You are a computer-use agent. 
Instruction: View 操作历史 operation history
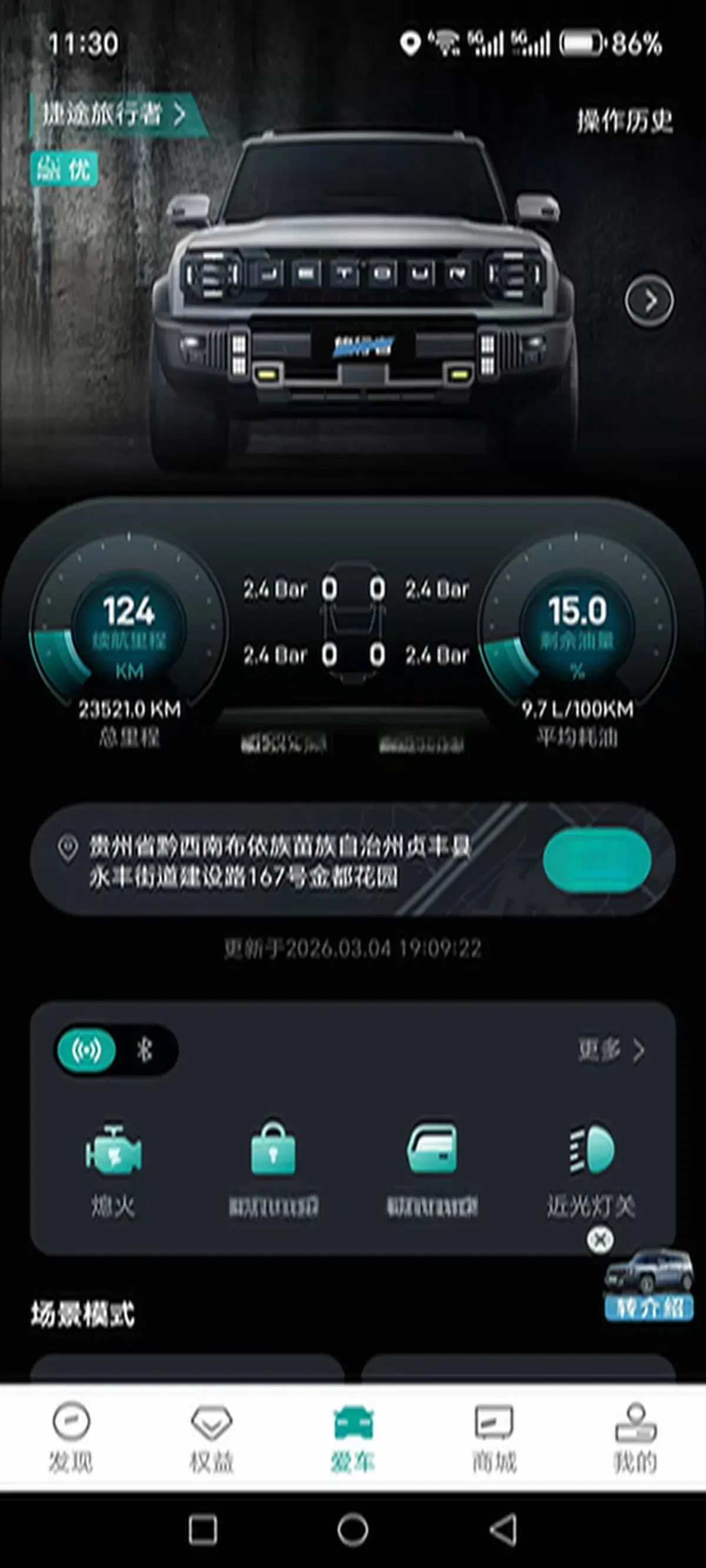point(624,121)
